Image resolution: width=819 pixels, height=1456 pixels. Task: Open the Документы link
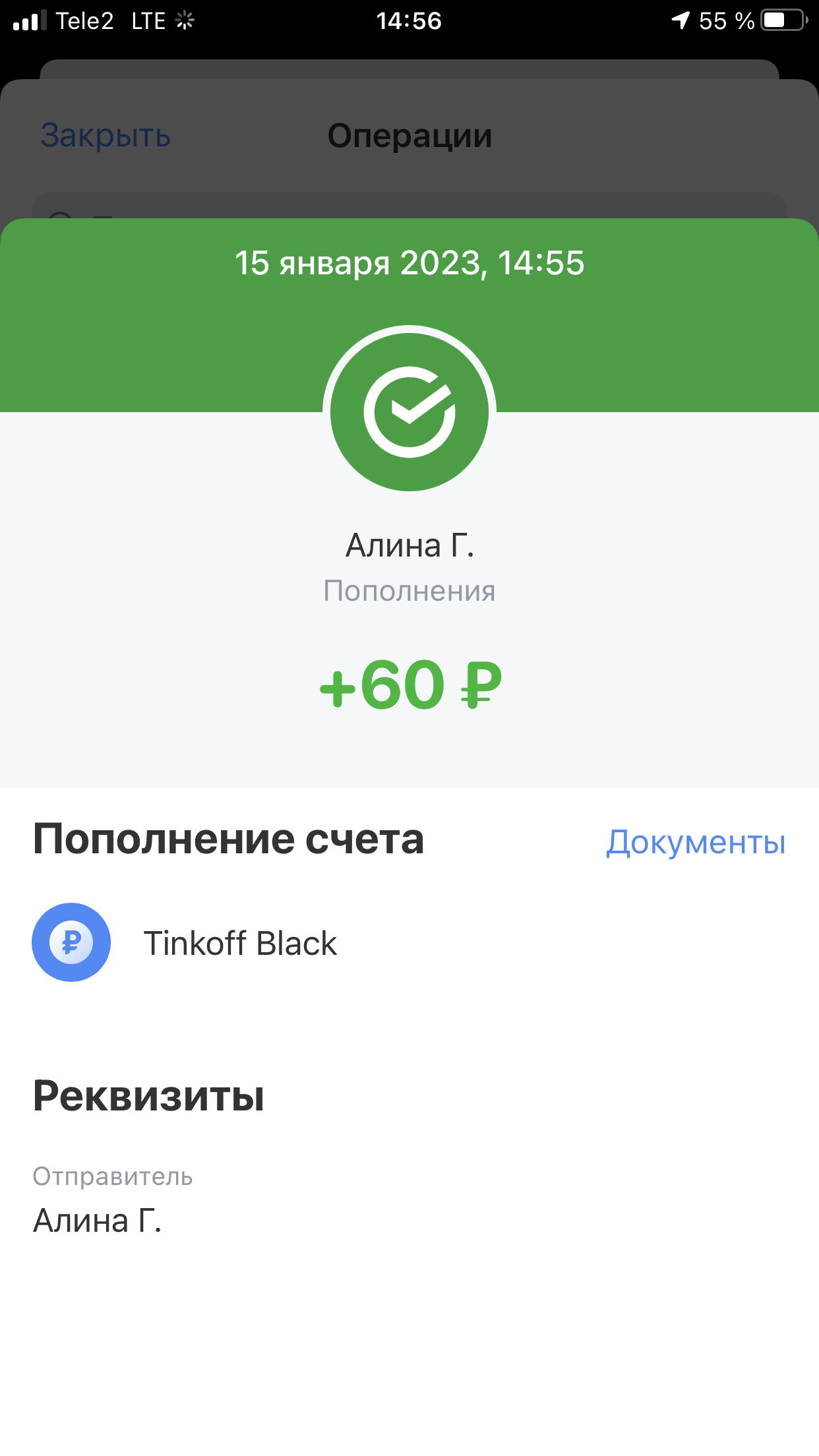[x=696, y=842]
